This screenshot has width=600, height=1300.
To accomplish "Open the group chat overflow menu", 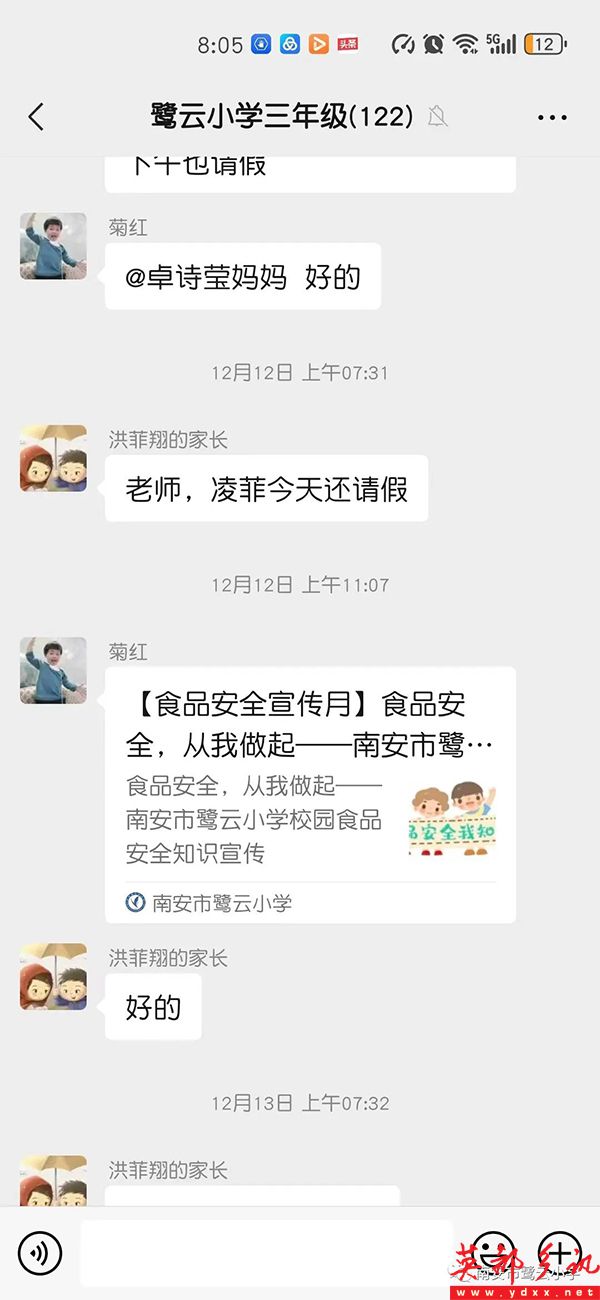I will tap(552, 118).
